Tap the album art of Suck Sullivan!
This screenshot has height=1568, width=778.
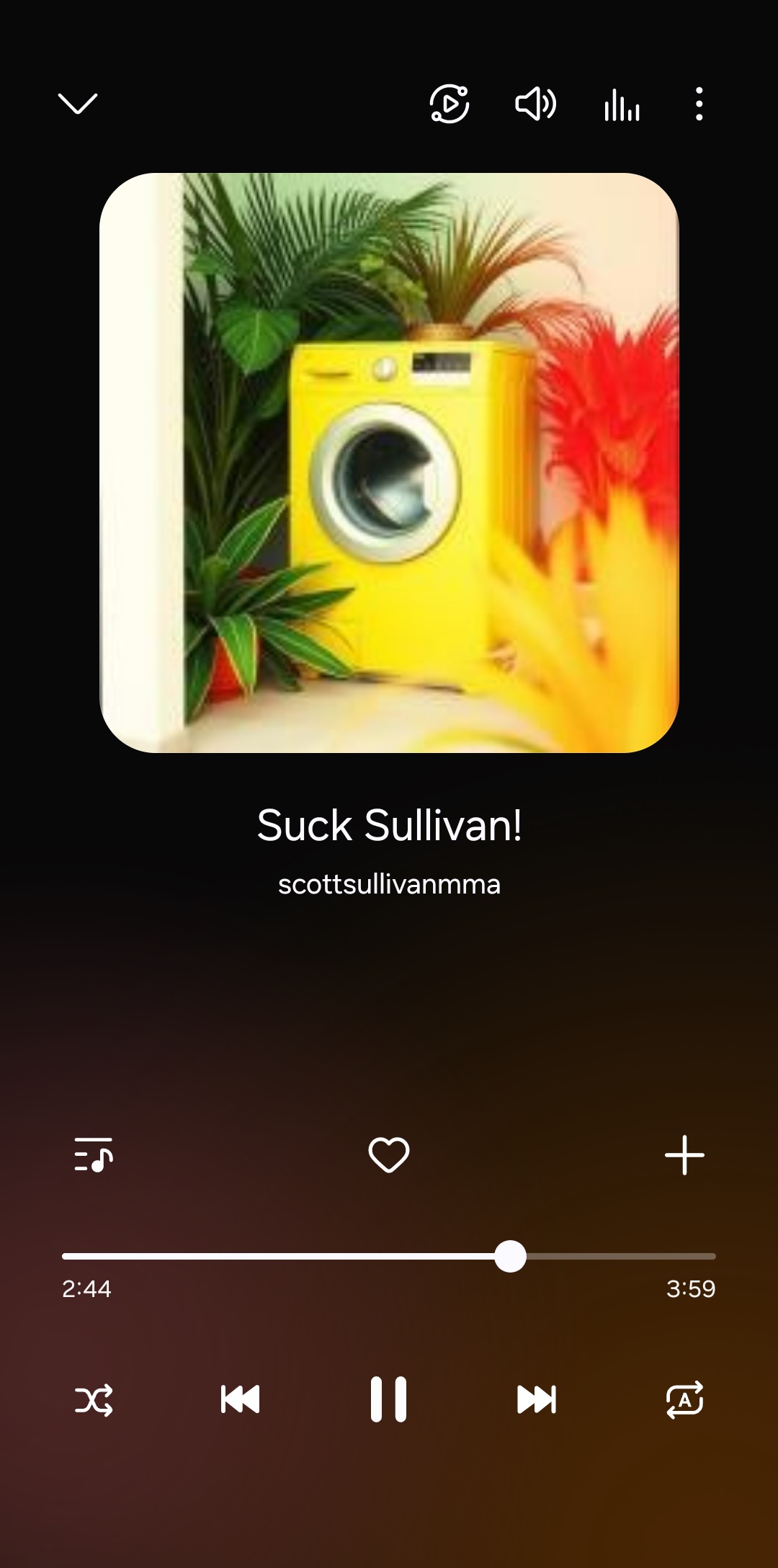[389, 463]
